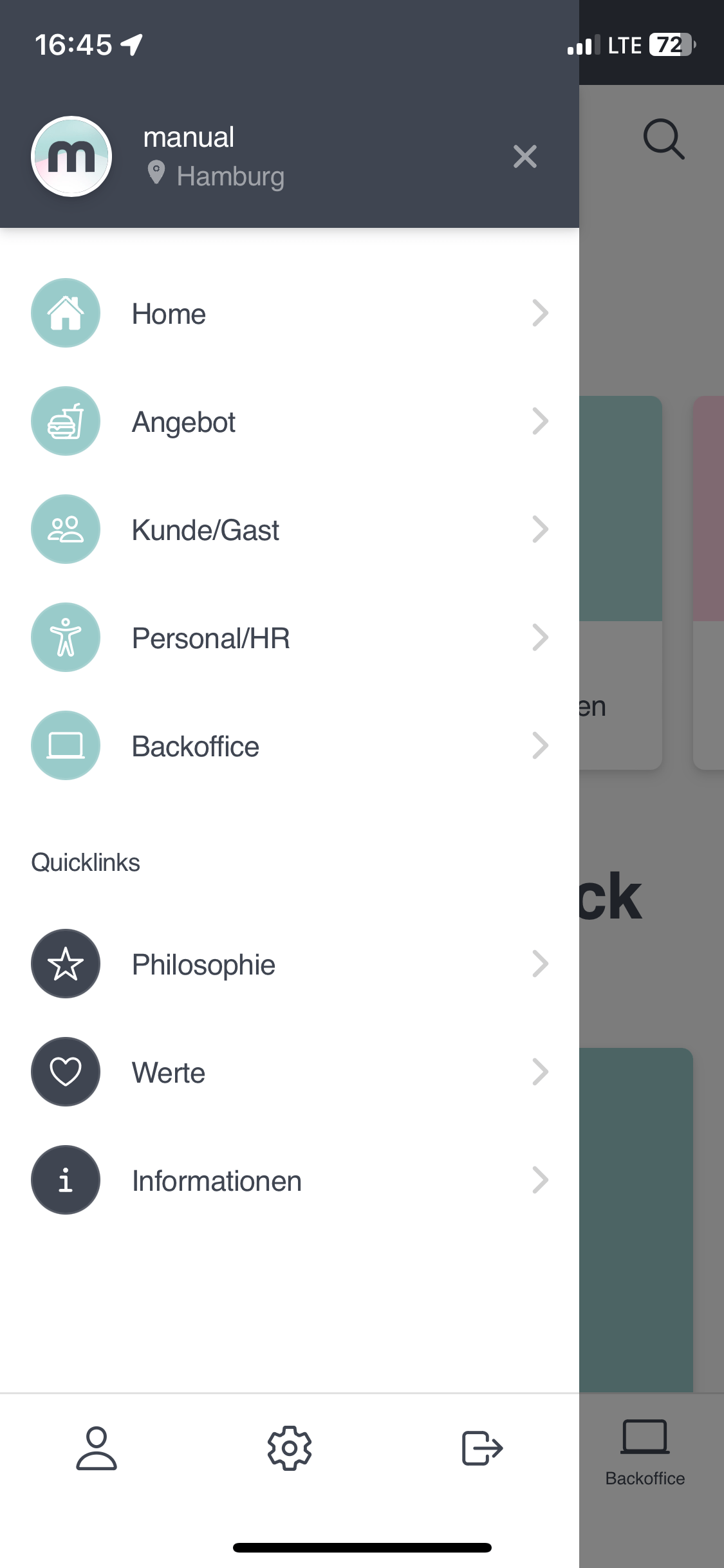
Task: Open Backoffice from the drawer list
Action: click(290, 747)
